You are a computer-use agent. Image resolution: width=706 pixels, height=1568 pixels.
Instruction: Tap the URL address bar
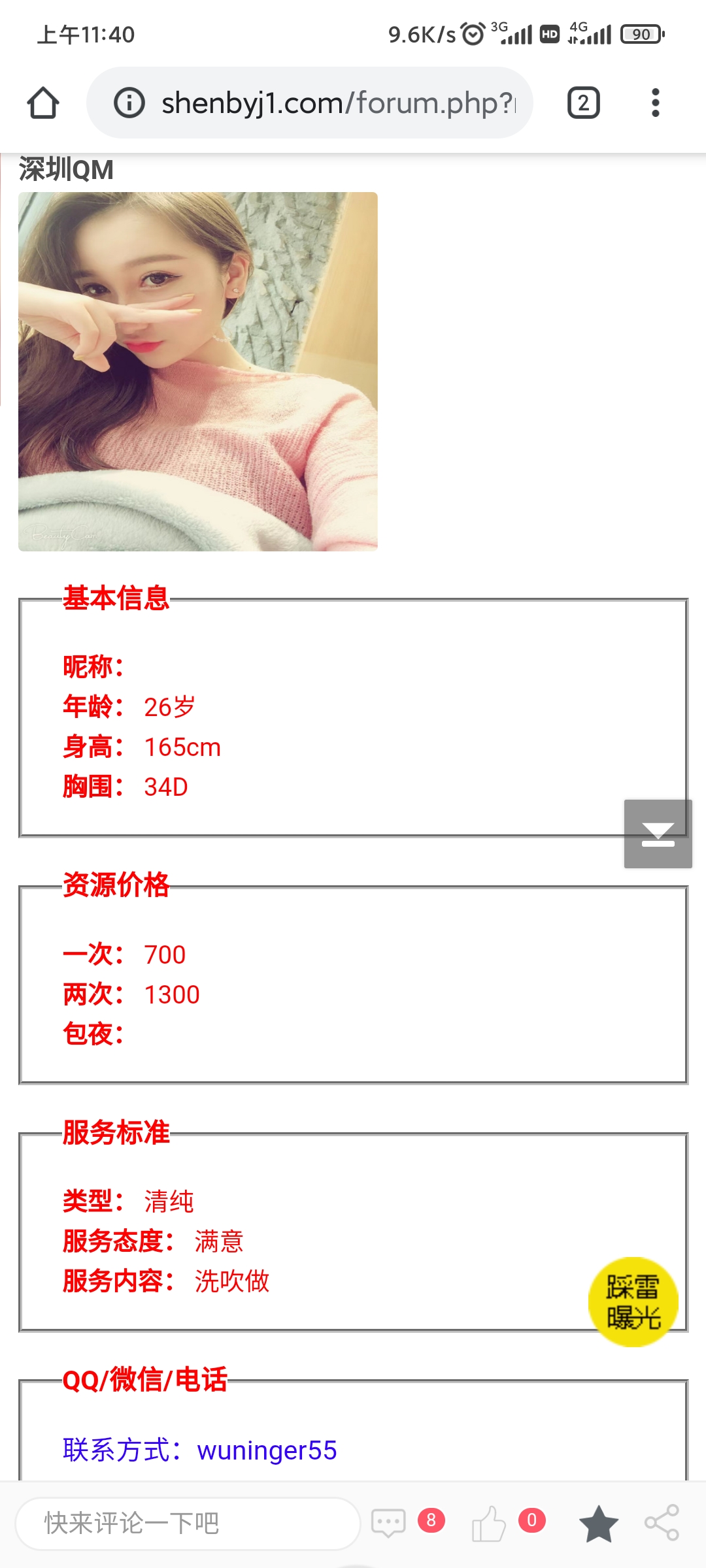pos(337,103)
